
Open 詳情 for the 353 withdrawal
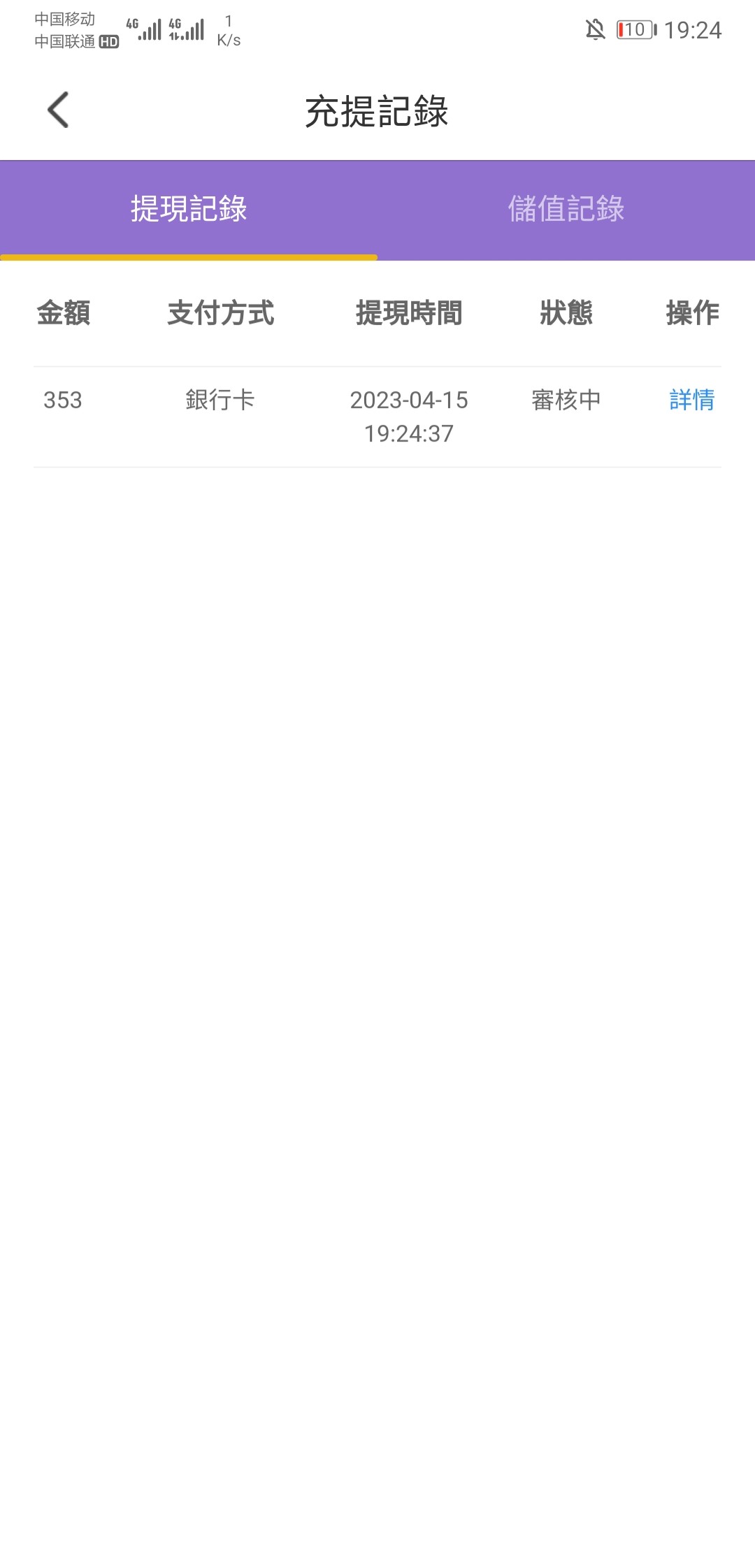pyautogui.click(x=691, y=400)
